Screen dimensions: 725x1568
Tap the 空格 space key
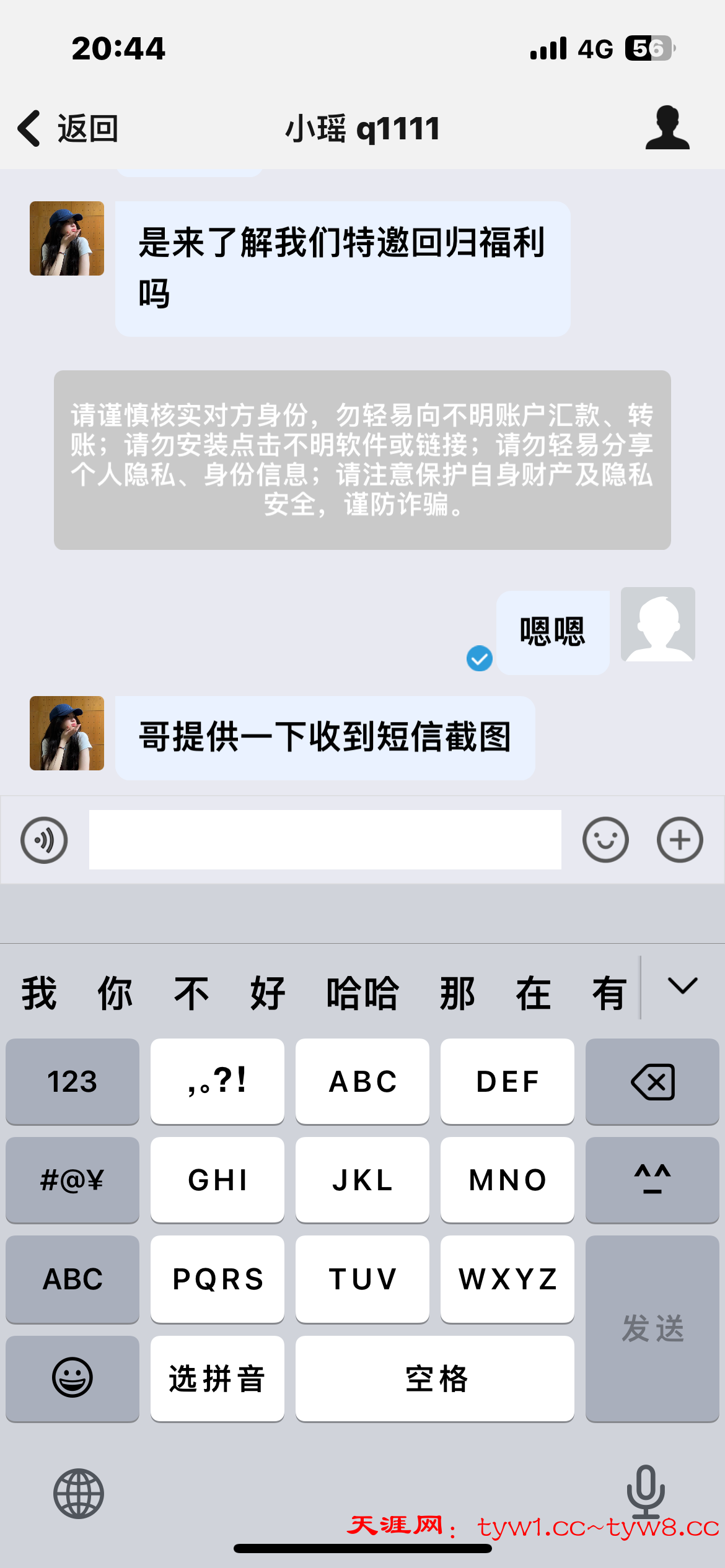tap(435, 1379)
